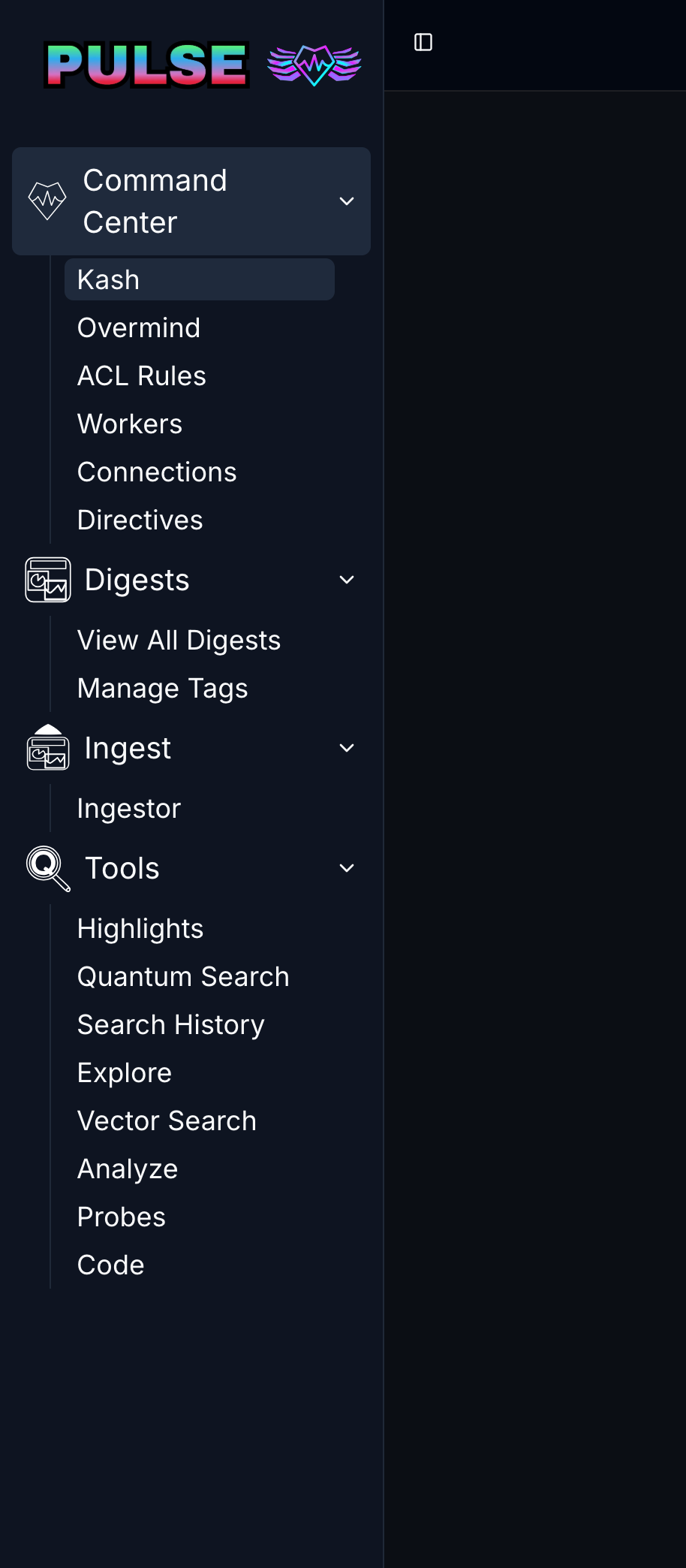This screenshot has width=686, height=1568.
Task: View Search History
Action: (x=171, y=1025)
